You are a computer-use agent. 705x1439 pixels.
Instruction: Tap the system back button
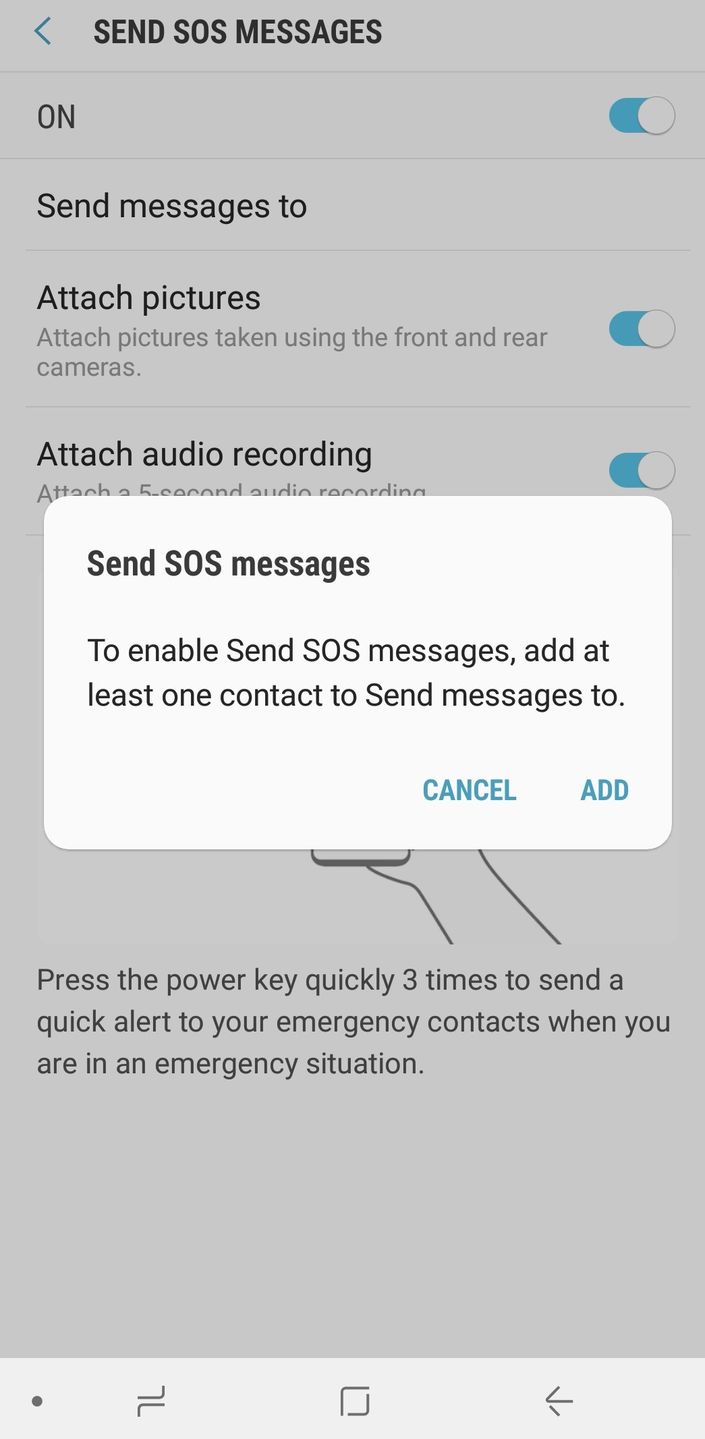click(558, 1401)
